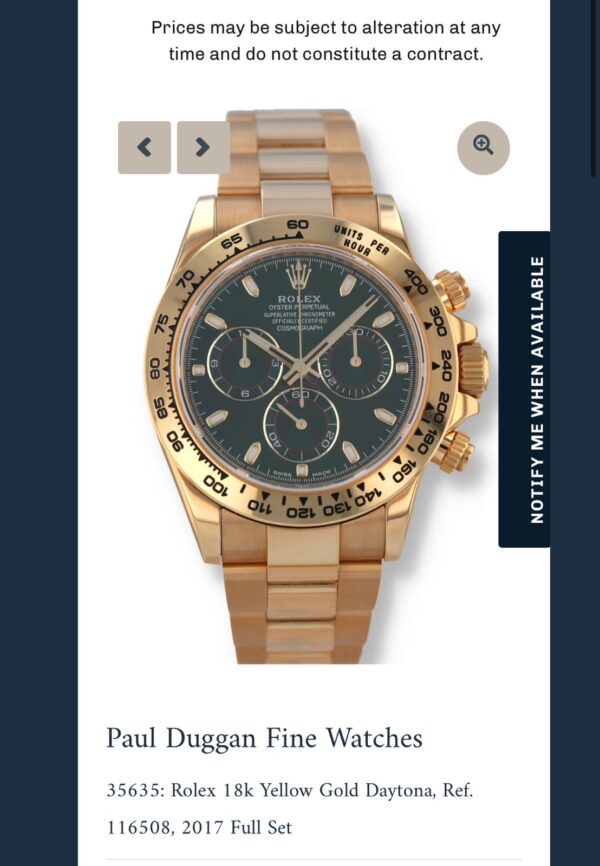Go to the previous watch image
The width and height of the screenshot is (600, 866).
pyautogui.click(x=144, y=148)
